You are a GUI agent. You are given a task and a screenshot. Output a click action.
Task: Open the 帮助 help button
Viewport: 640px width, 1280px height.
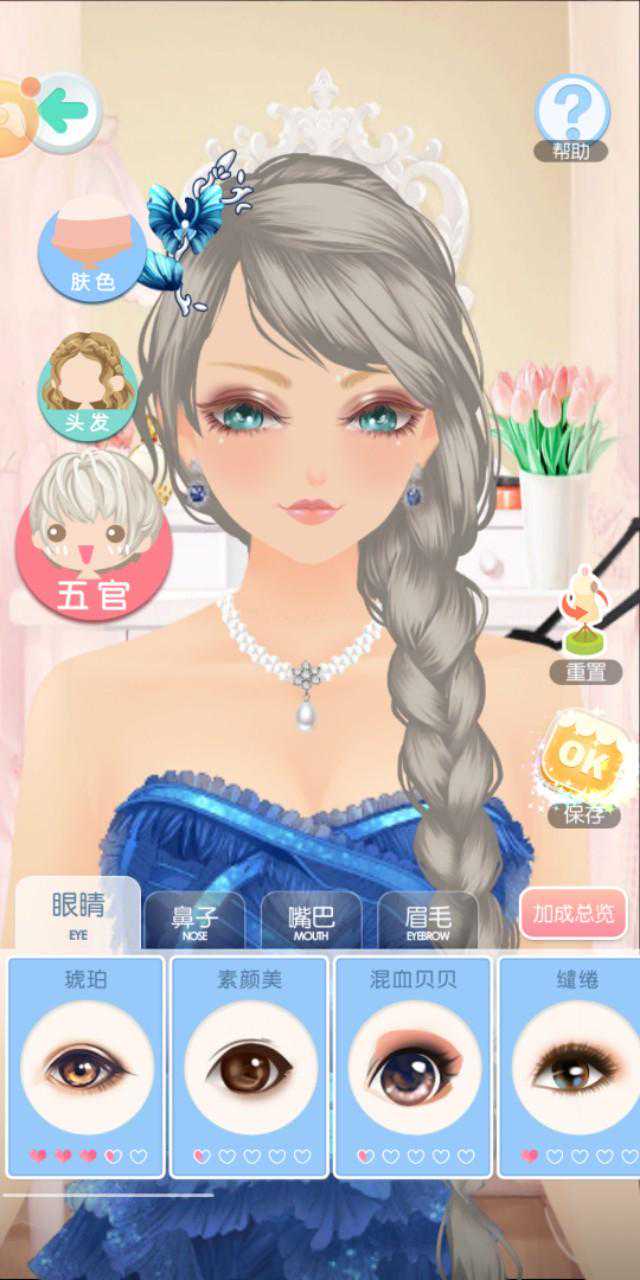click(571, 115)
